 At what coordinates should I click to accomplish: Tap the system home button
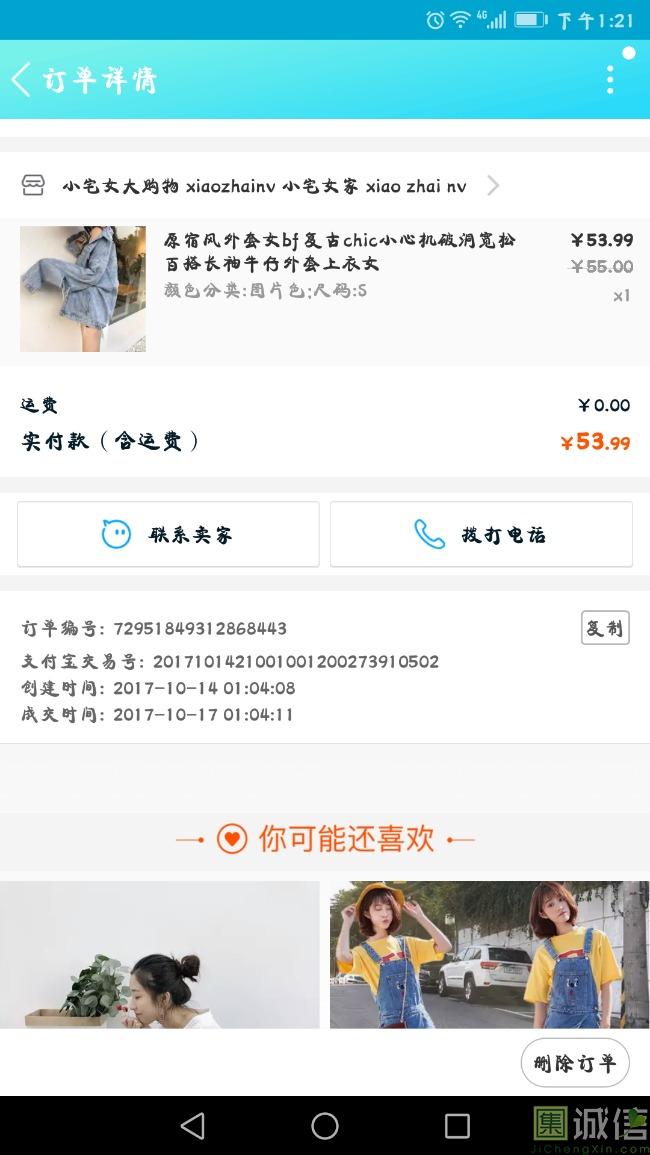pos(325,1126)
